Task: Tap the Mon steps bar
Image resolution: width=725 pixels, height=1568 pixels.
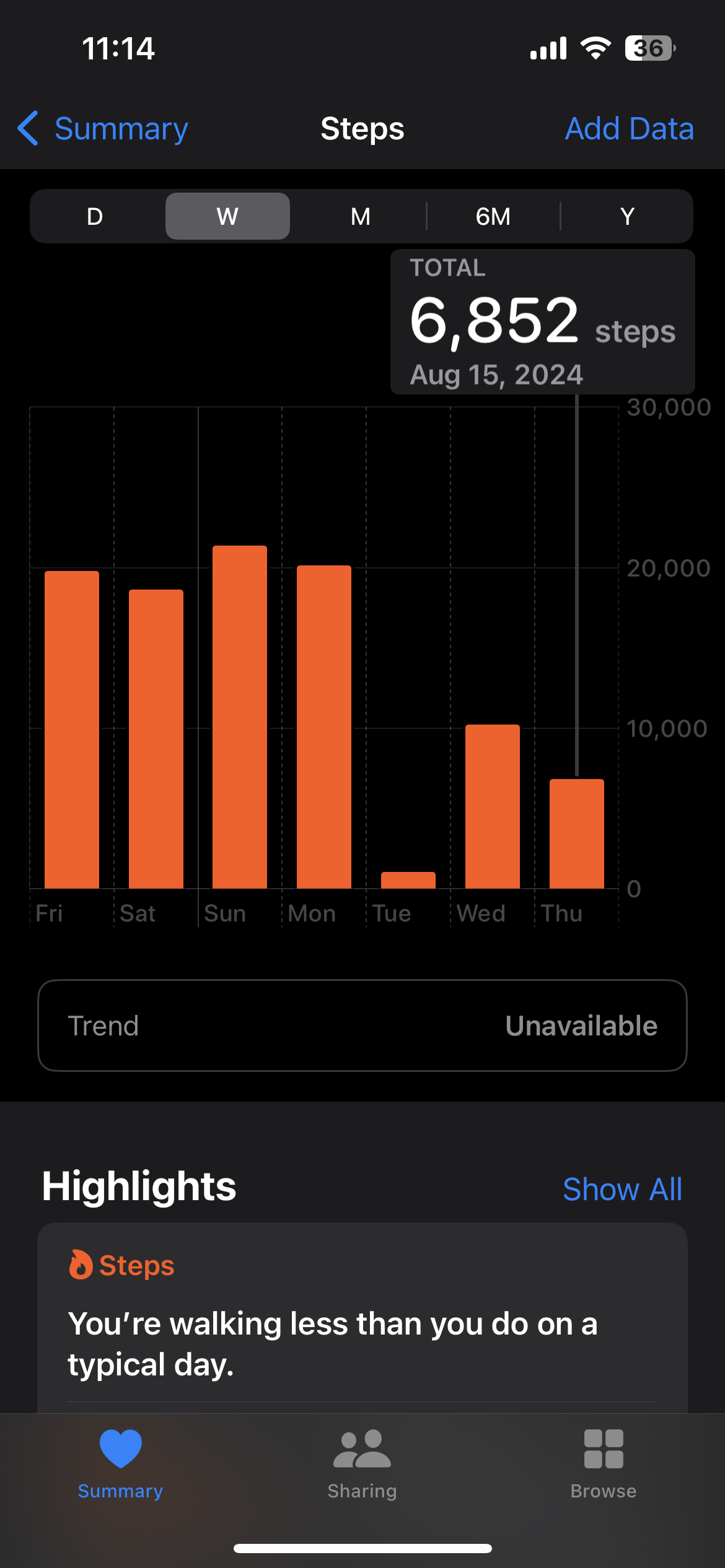Action: [324, 727]
